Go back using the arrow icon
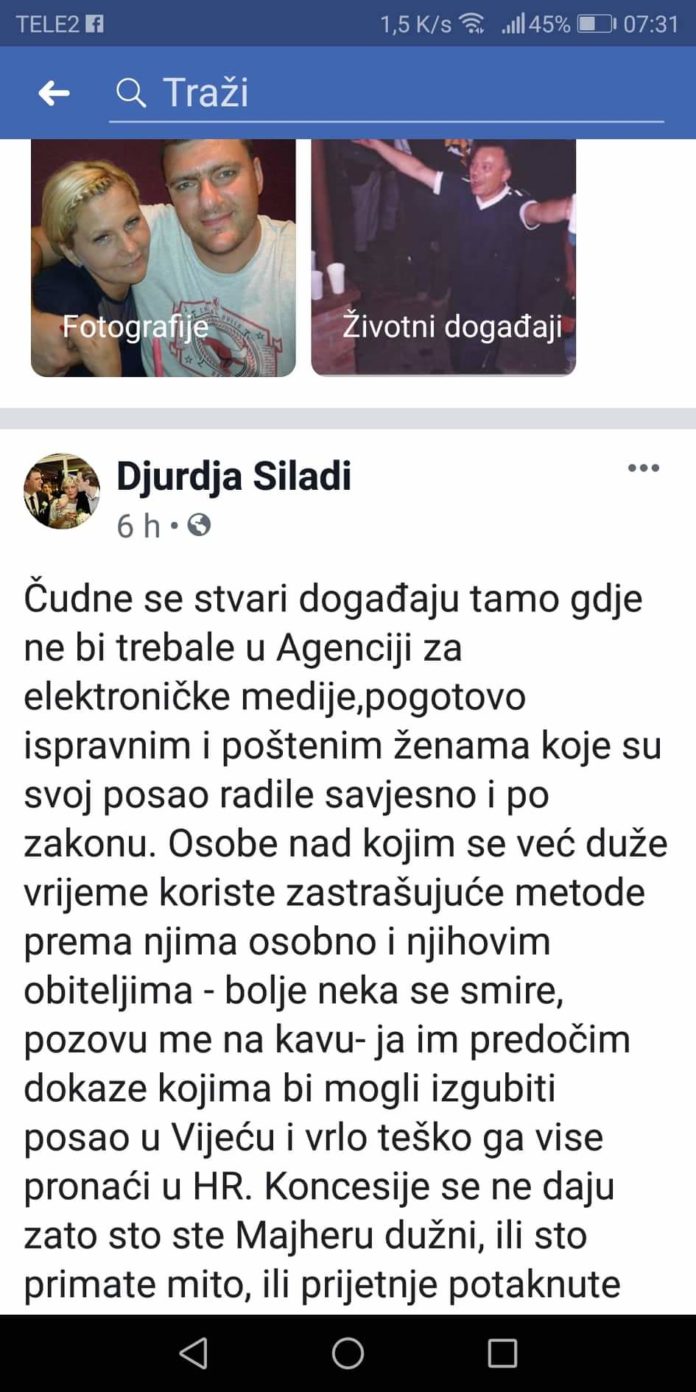 tap(54, 93)
